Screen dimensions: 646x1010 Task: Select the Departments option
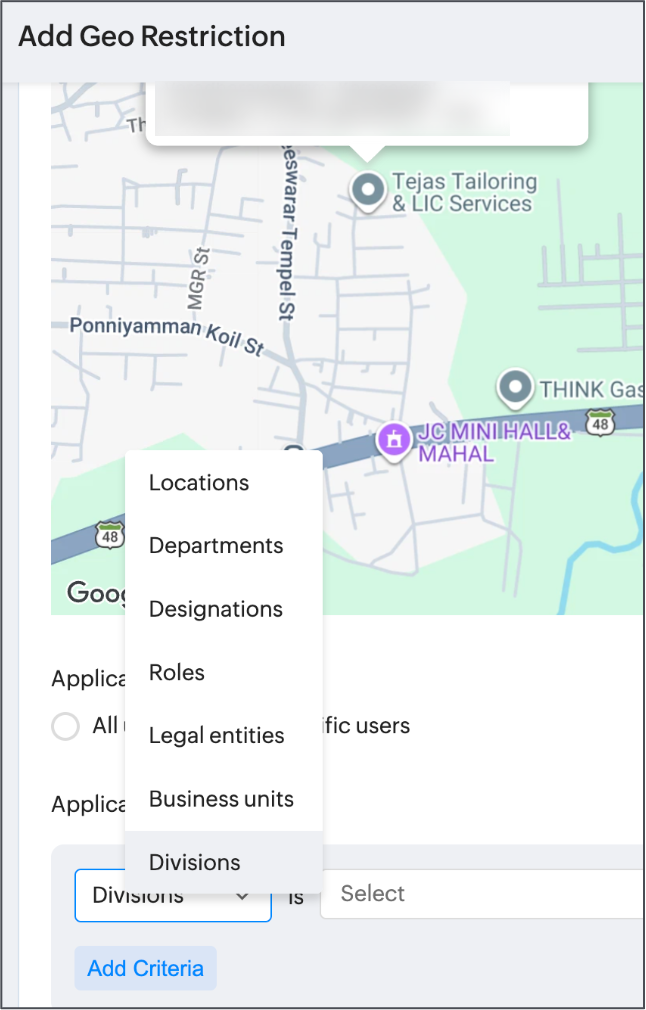tap(223, 546)
